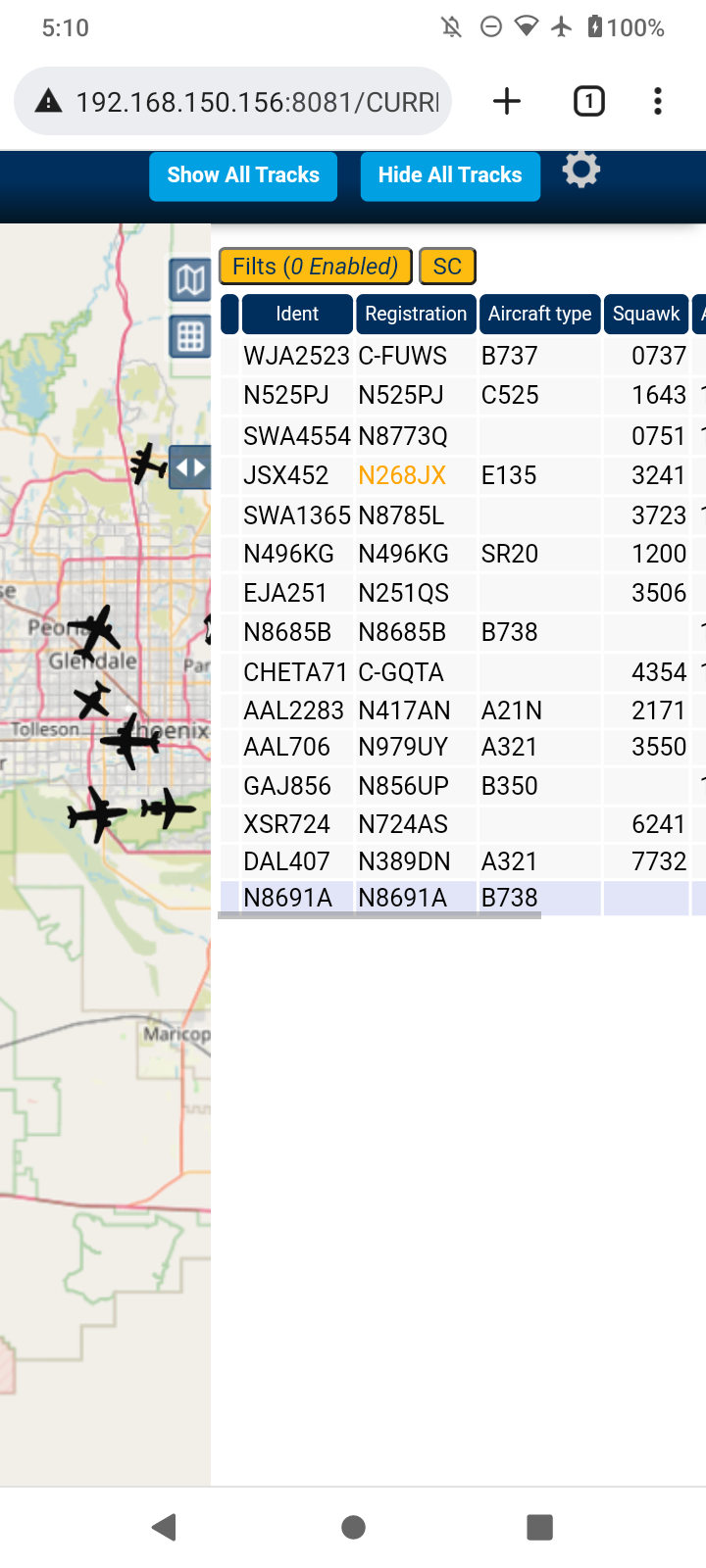Image resolution: width=706 pixels, height=1568 pixels.
Task: Tap the URL address bar
Action: point(232,101)
